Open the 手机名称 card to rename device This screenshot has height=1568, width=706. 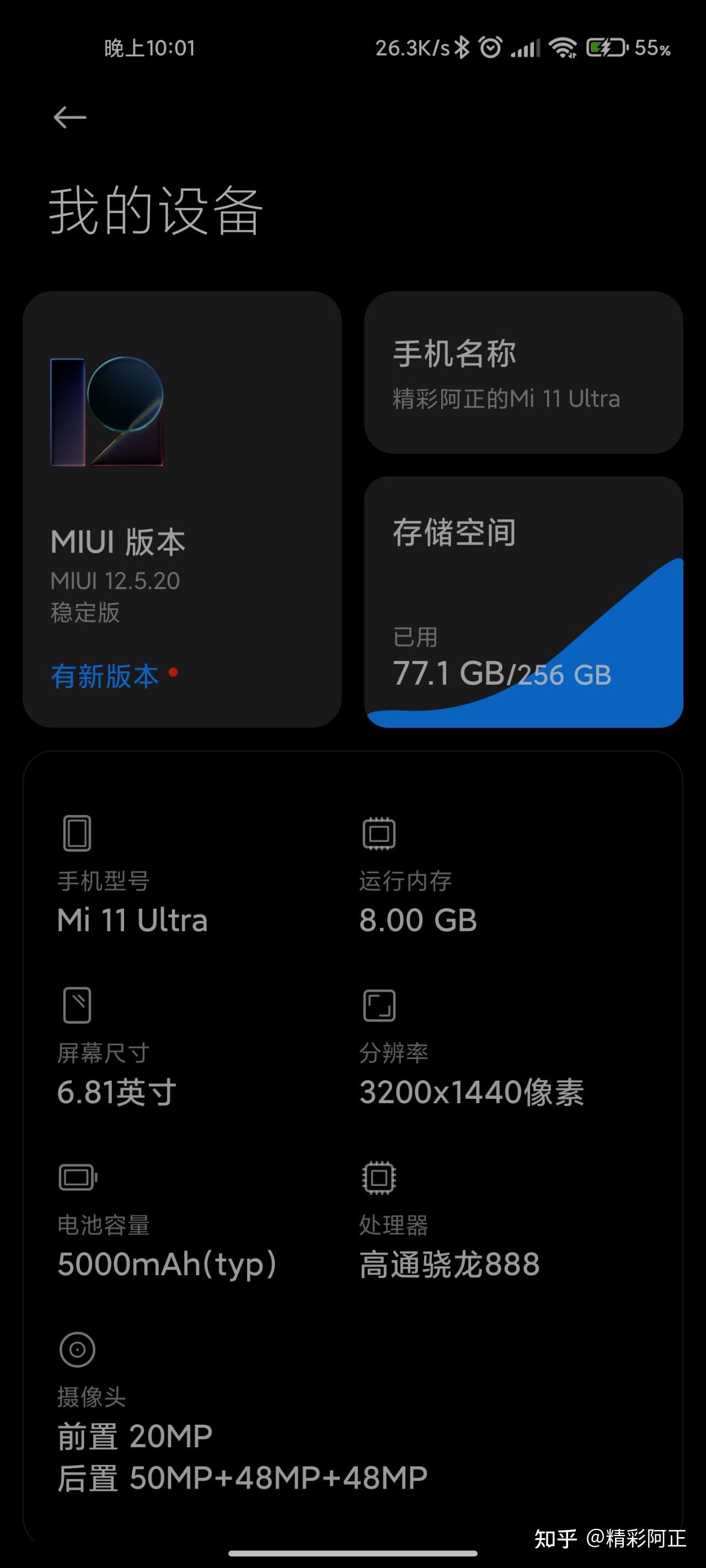tap(524, 371)
